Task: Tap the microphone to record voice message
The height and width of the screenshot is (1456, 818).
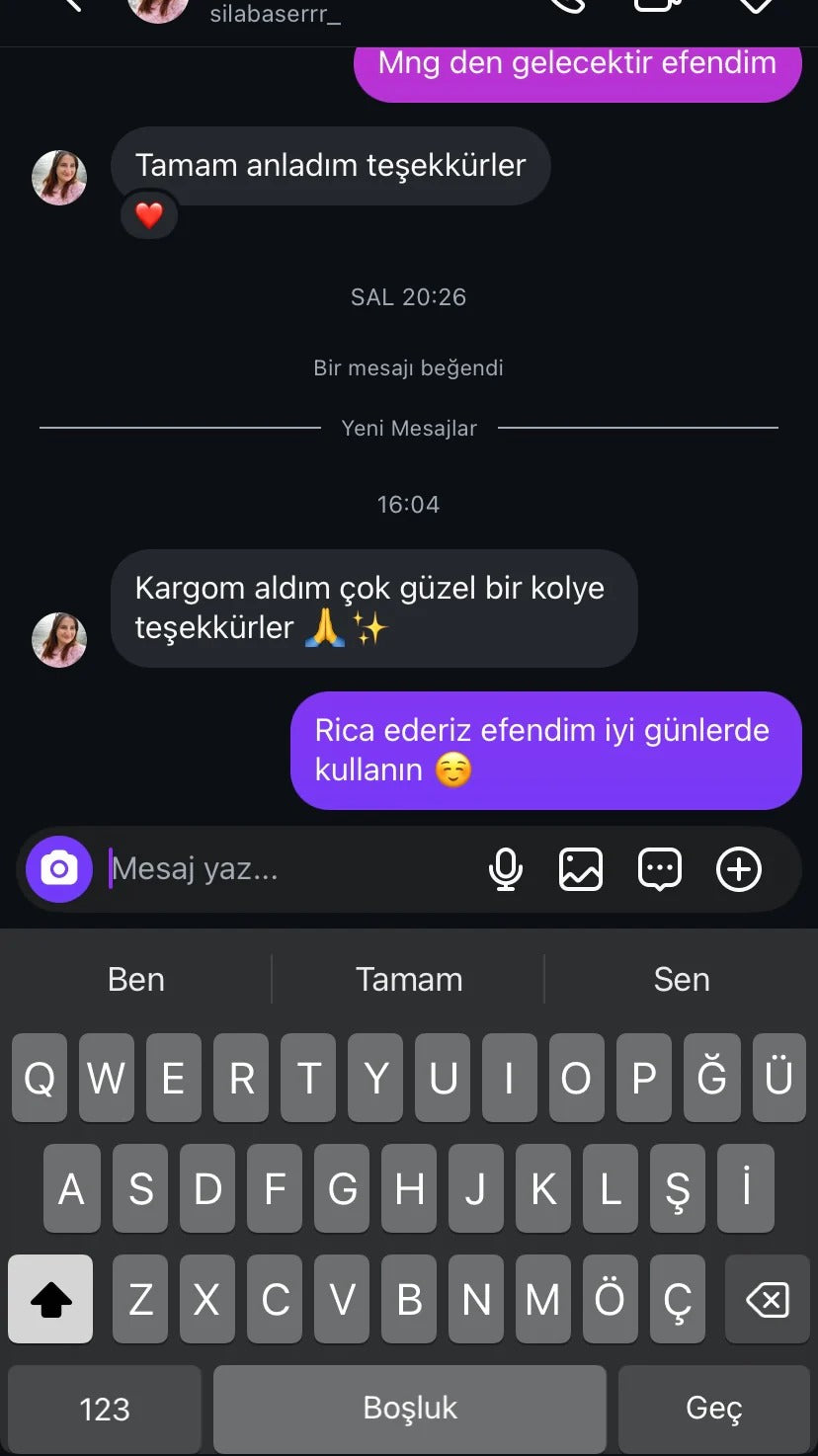Action: [x=506, y=869]
